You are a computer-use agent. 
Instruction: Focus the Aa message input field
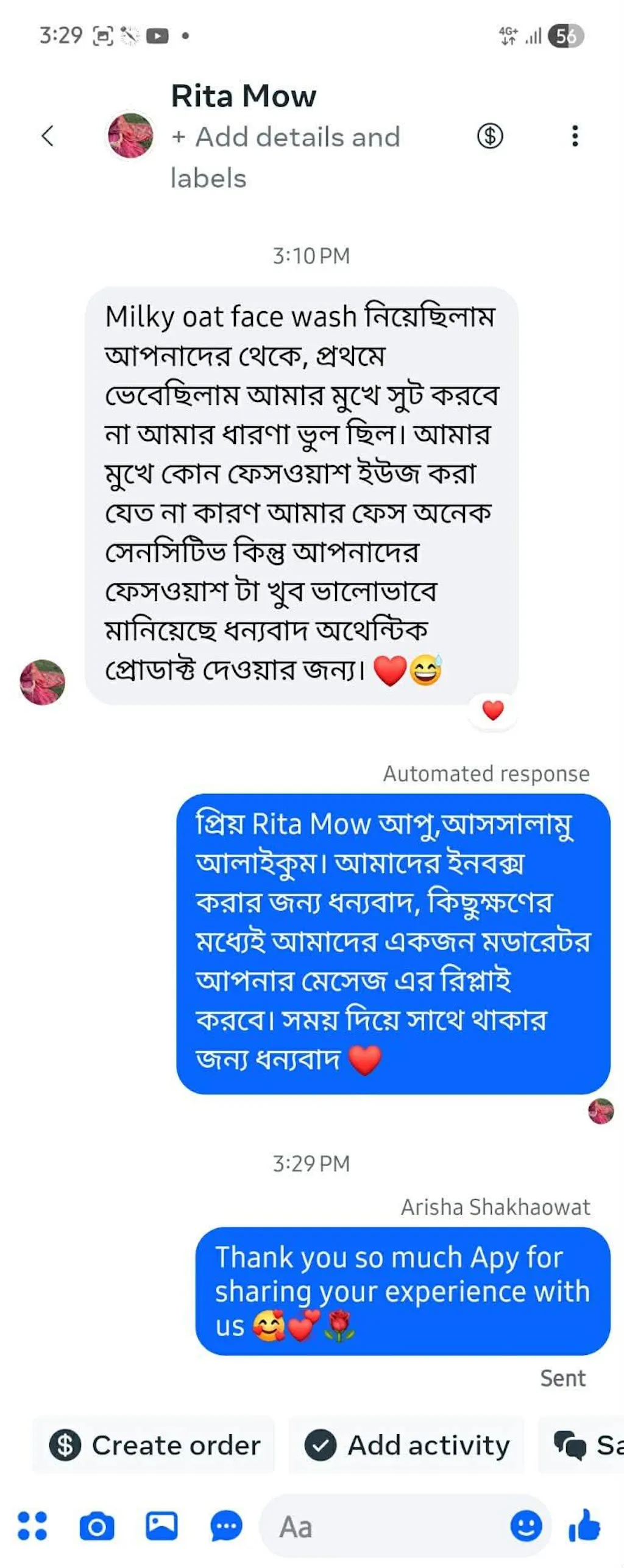[378, 1525]
